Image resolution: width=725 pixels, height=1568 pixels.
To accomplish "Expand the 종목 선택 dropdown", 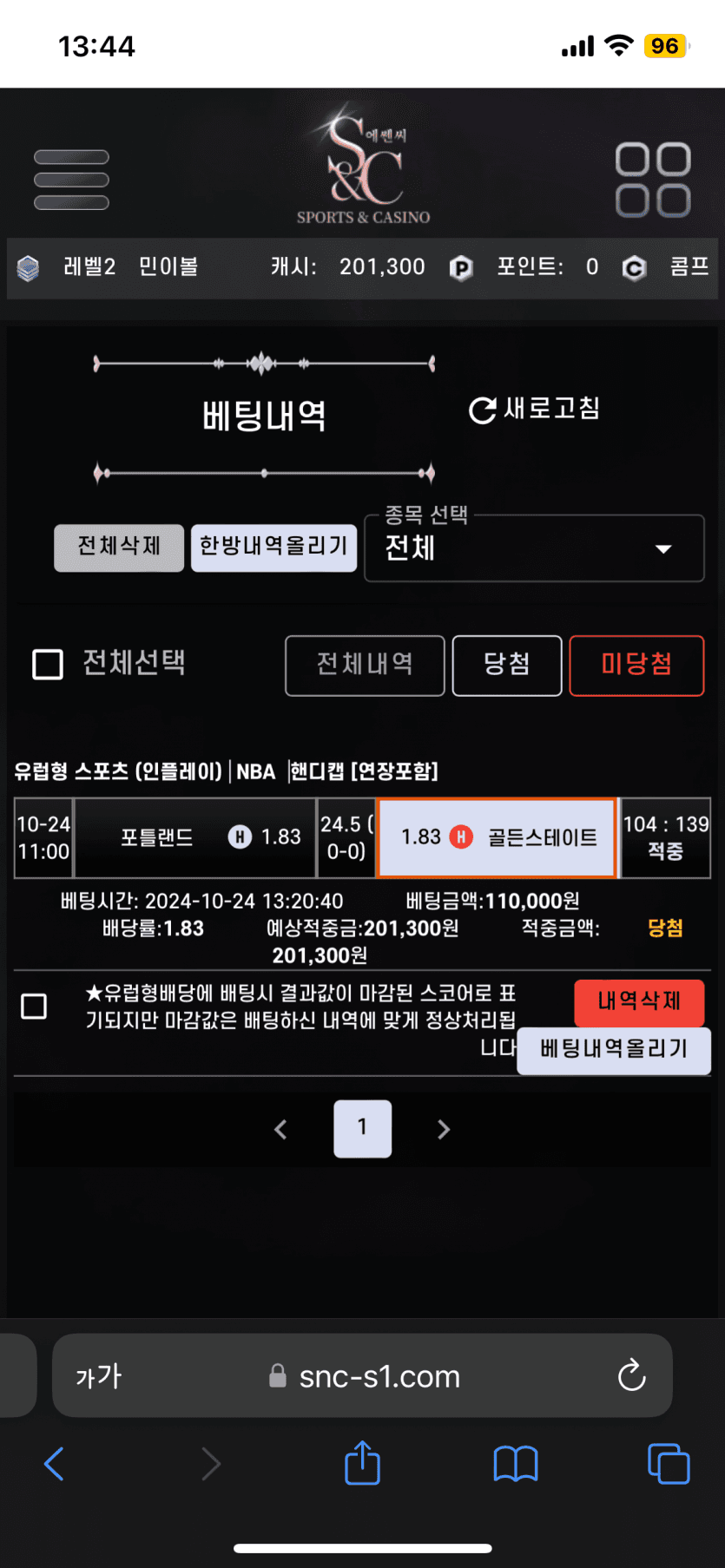I will pyautogui.click(x=534, y=548).
